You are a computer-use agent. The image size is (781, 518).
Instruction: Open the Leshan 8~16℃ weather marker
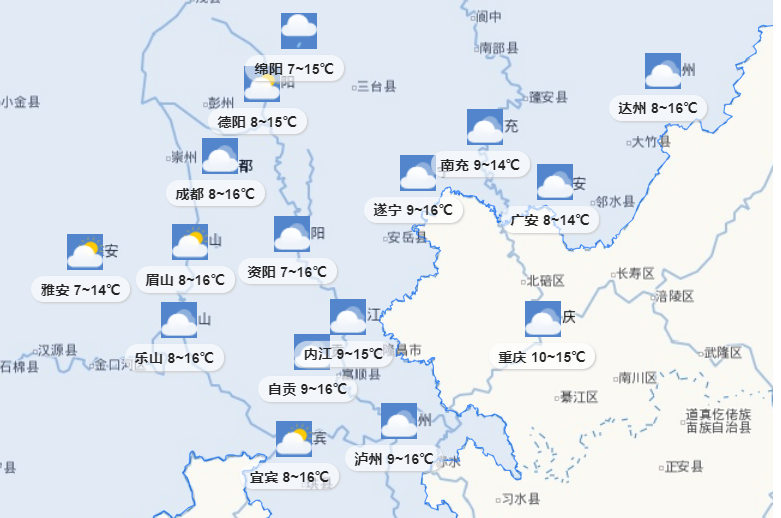[x=174, y=357]
